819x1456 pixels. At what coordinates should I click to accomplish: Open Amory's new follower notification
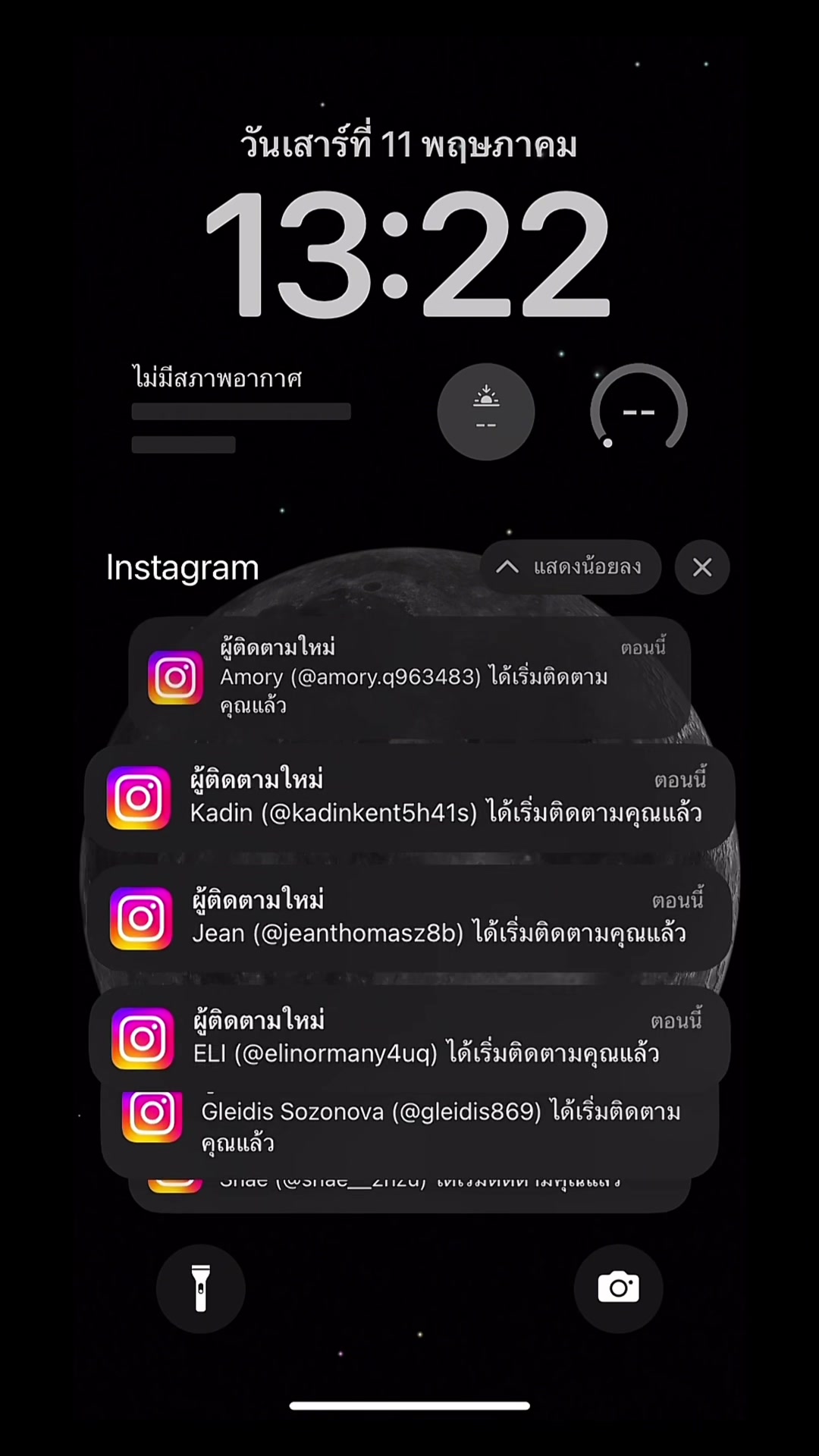(409, 676)
